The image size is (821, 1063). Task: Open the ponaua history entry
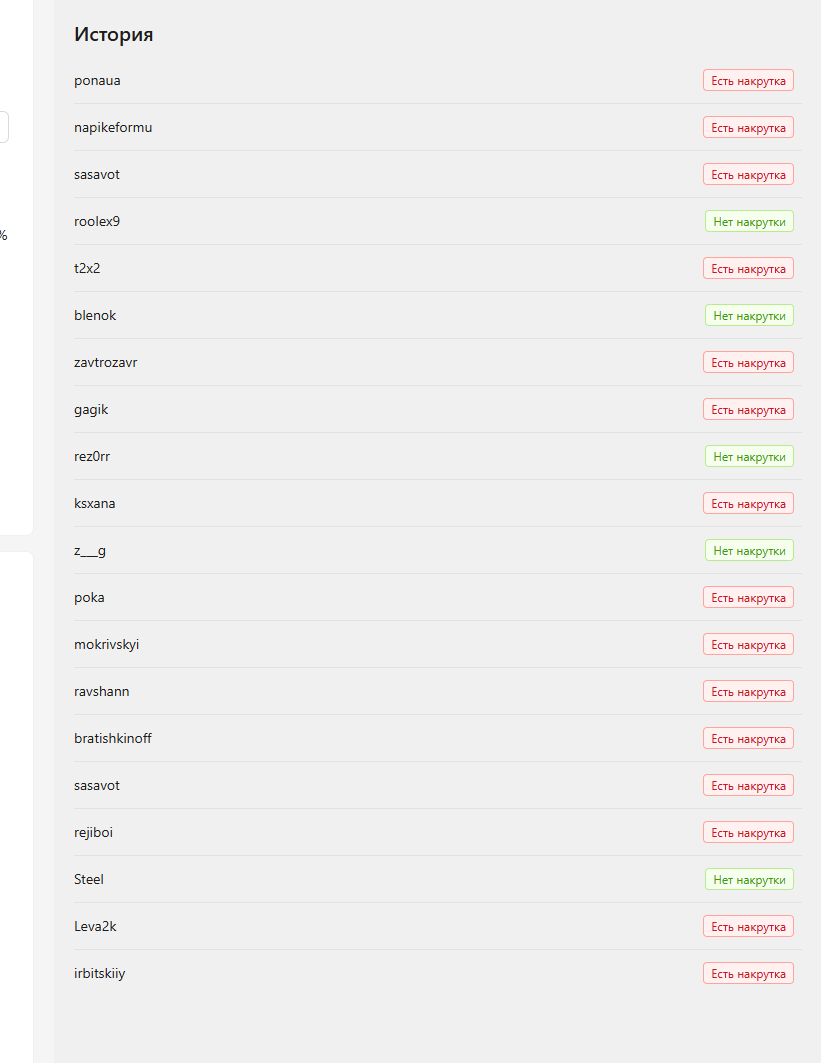pos(97,80)
